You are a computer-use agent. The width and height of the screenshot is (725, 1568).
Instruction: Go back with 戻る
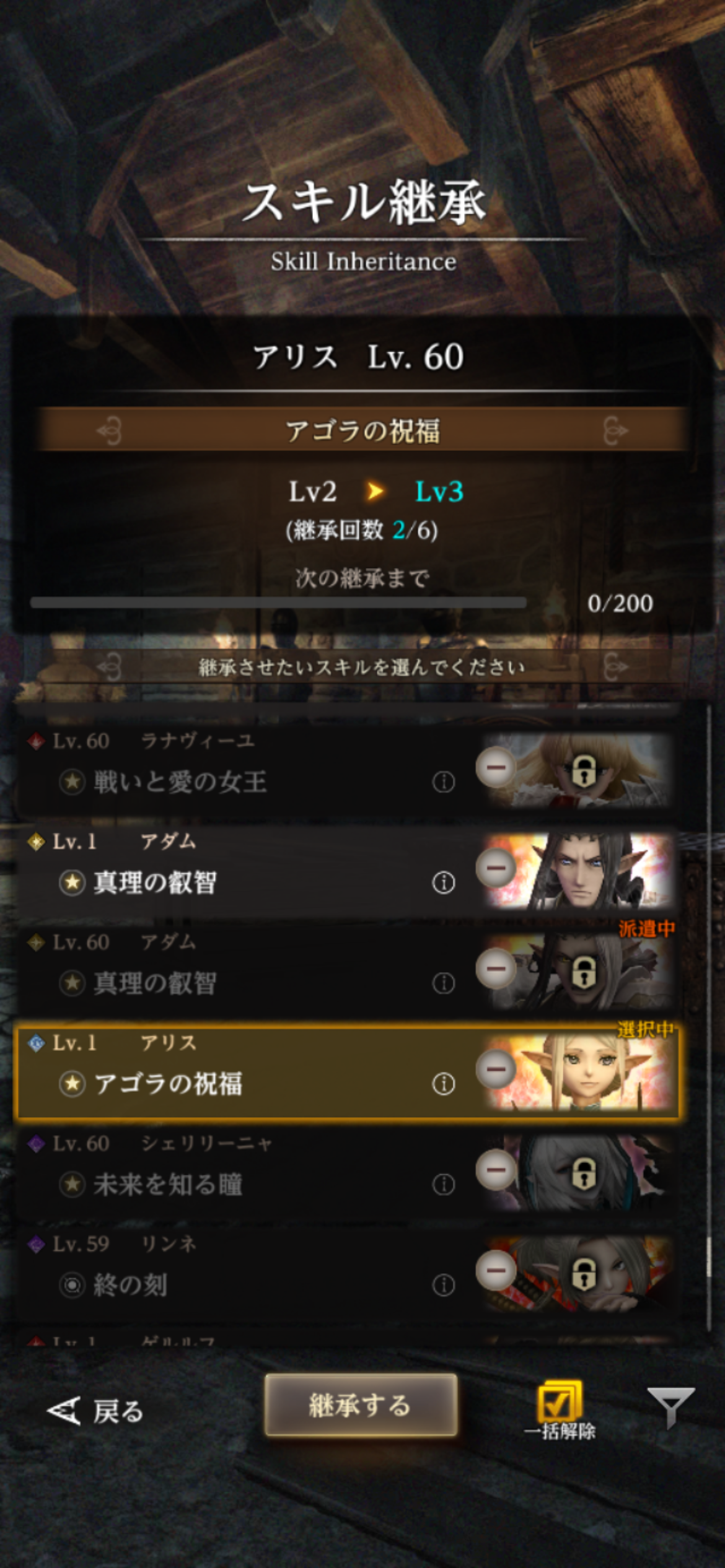(95, 1411)
